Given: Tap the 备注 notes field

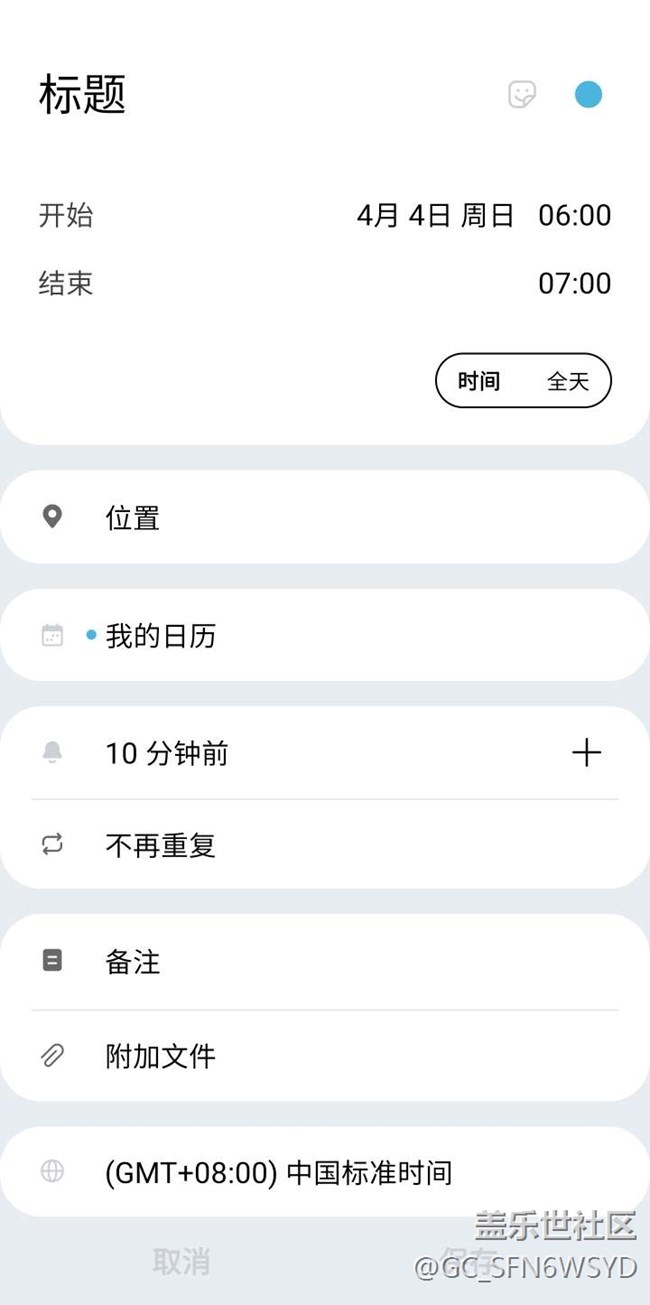Looking at the screenshot, I should point(325,962).
